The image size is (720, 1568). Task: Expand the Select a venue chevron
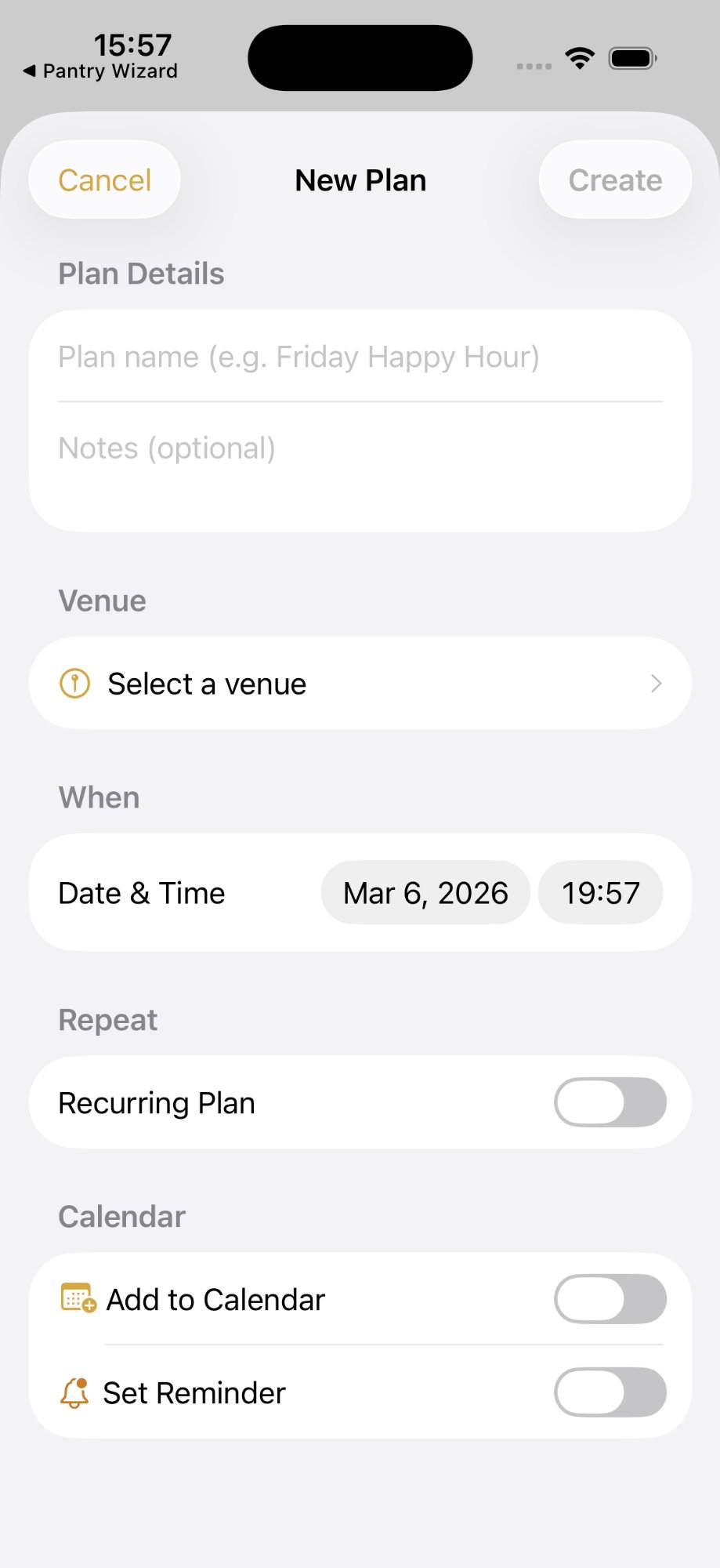pyautogui.click(x=657, y=683)
